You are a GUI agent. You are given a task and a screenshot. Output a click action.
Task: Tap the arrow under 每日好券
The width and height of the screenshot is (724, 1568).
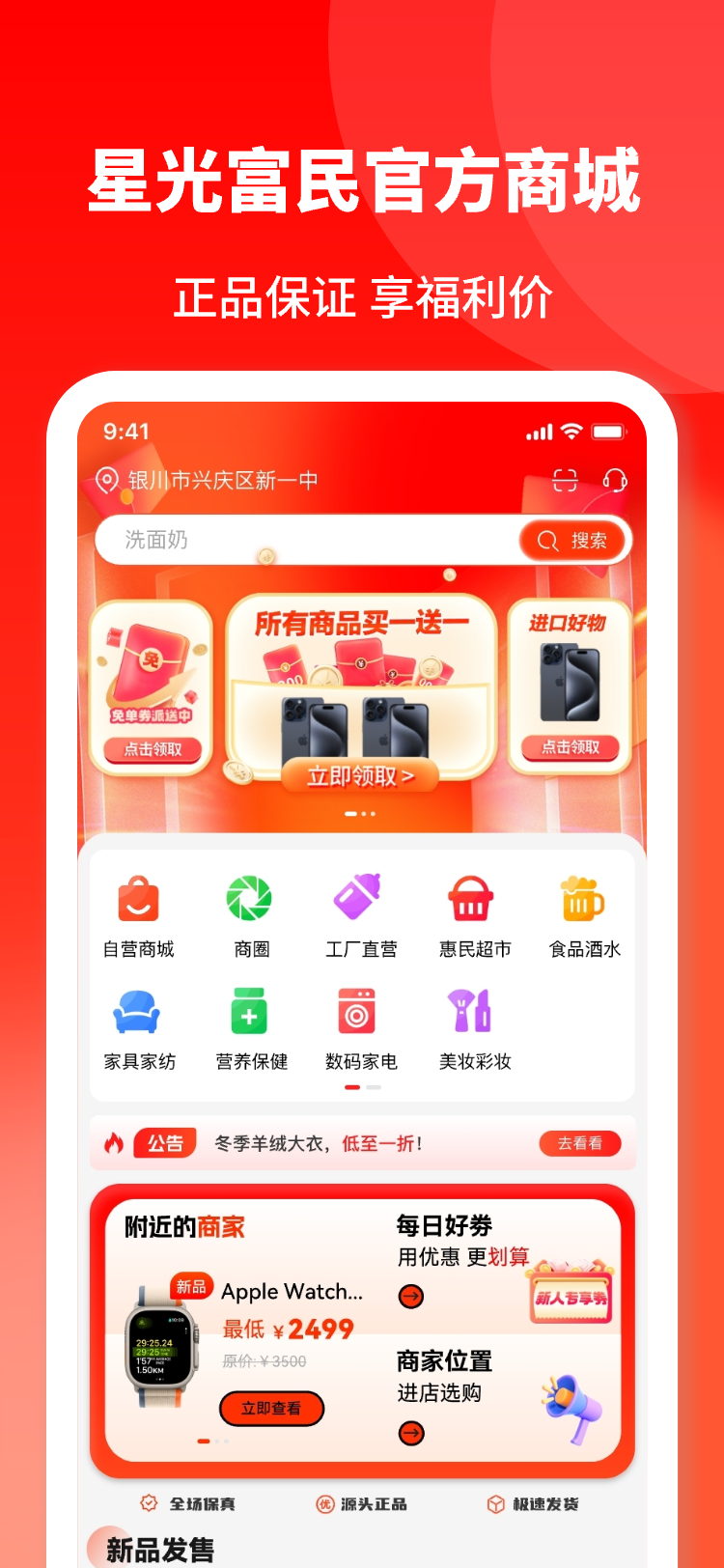(410, 1297)
